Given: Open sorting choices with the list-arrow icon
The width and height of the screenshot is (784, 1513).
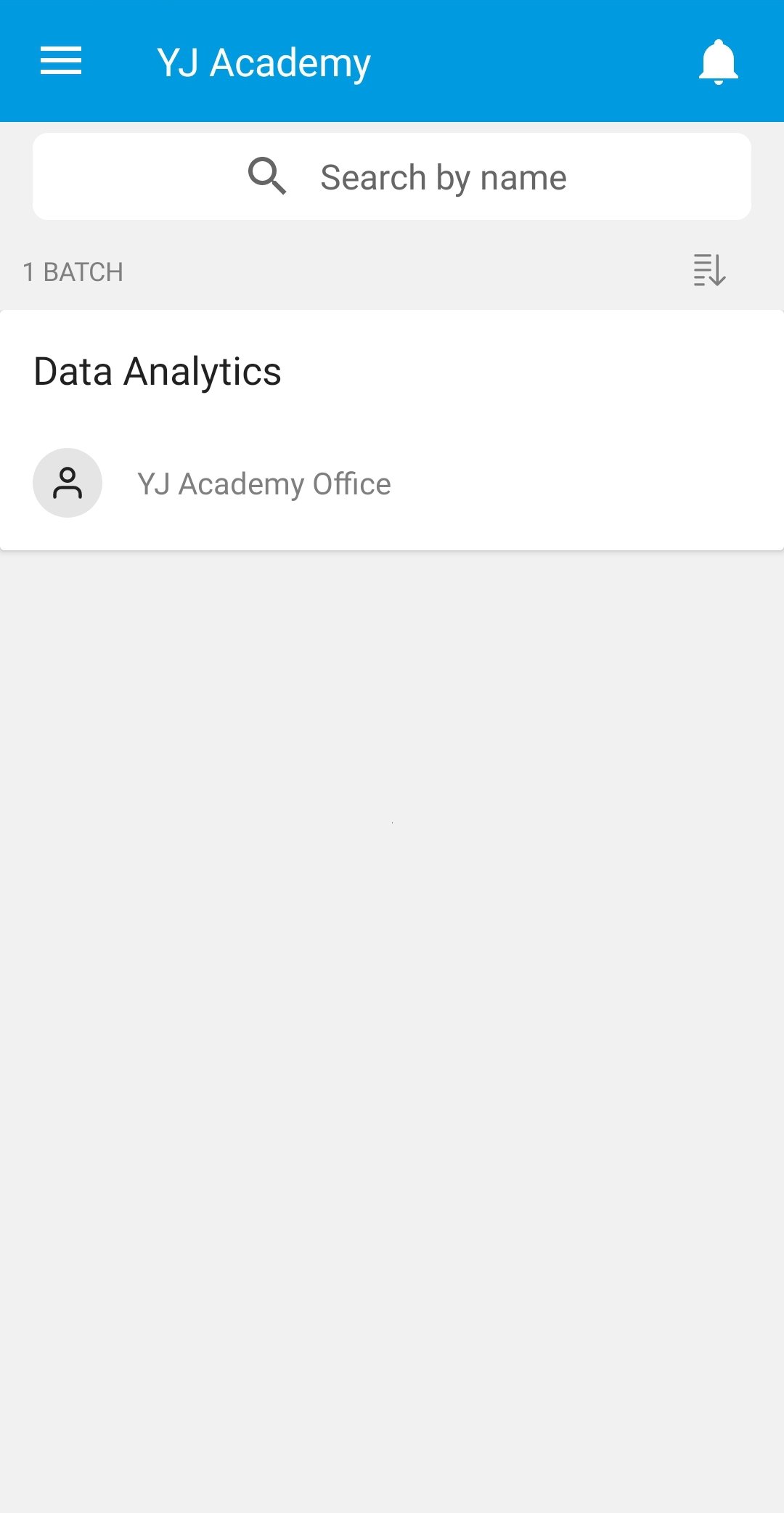Looking at the screenshot, I should (709, 272).
